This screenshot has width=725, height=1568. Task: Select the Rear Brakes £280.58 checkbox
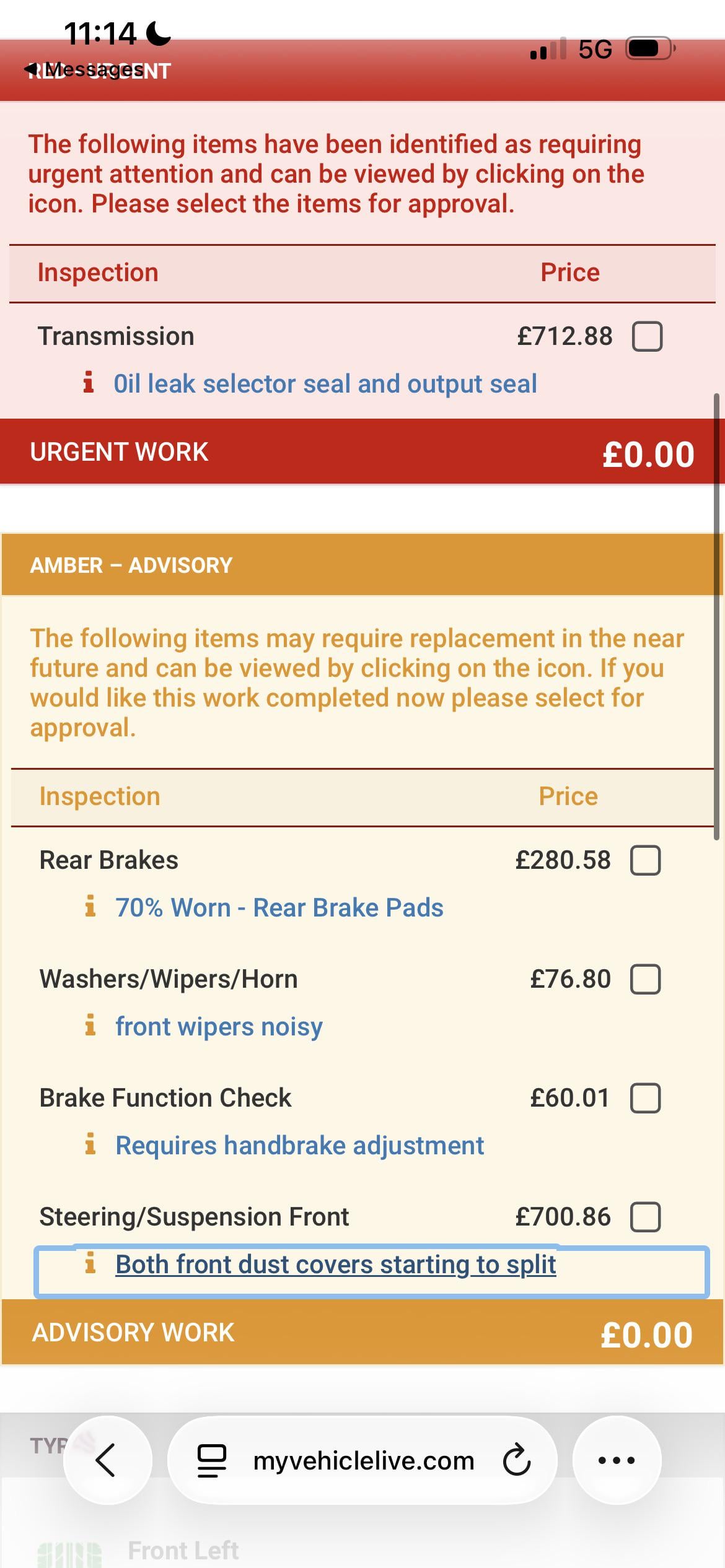coord(645,860)
